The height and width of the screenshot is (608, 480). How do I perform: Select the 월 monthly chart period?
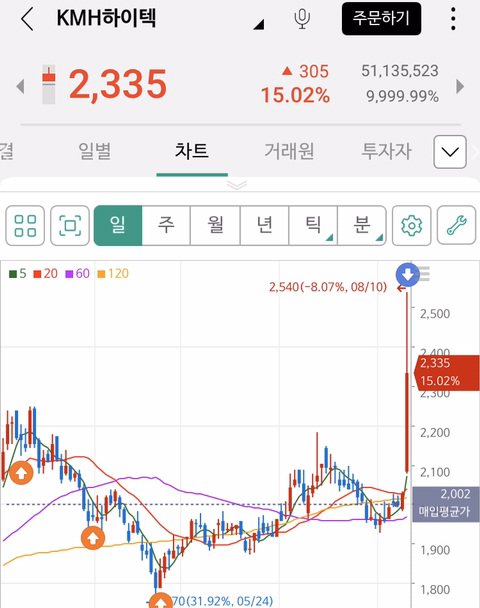pyautogui.click(x=215, y=226)
